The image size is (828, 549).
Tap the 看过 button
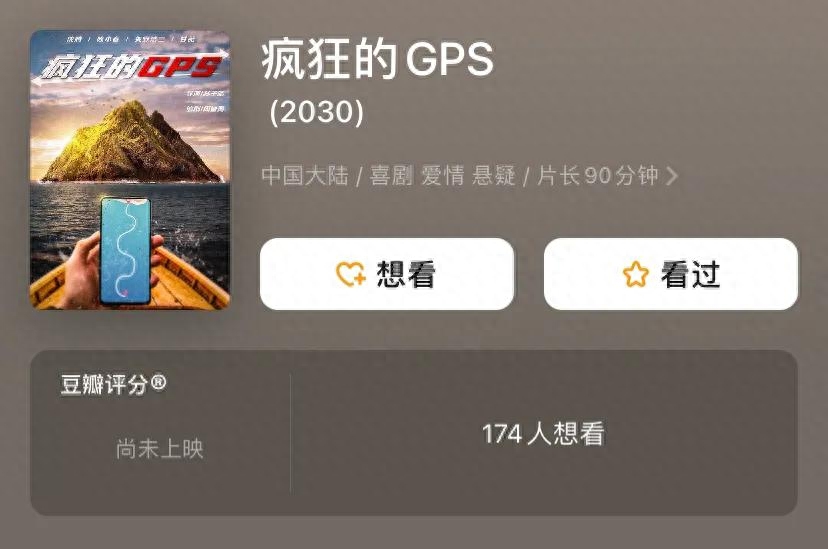click(x=670, y=274)
